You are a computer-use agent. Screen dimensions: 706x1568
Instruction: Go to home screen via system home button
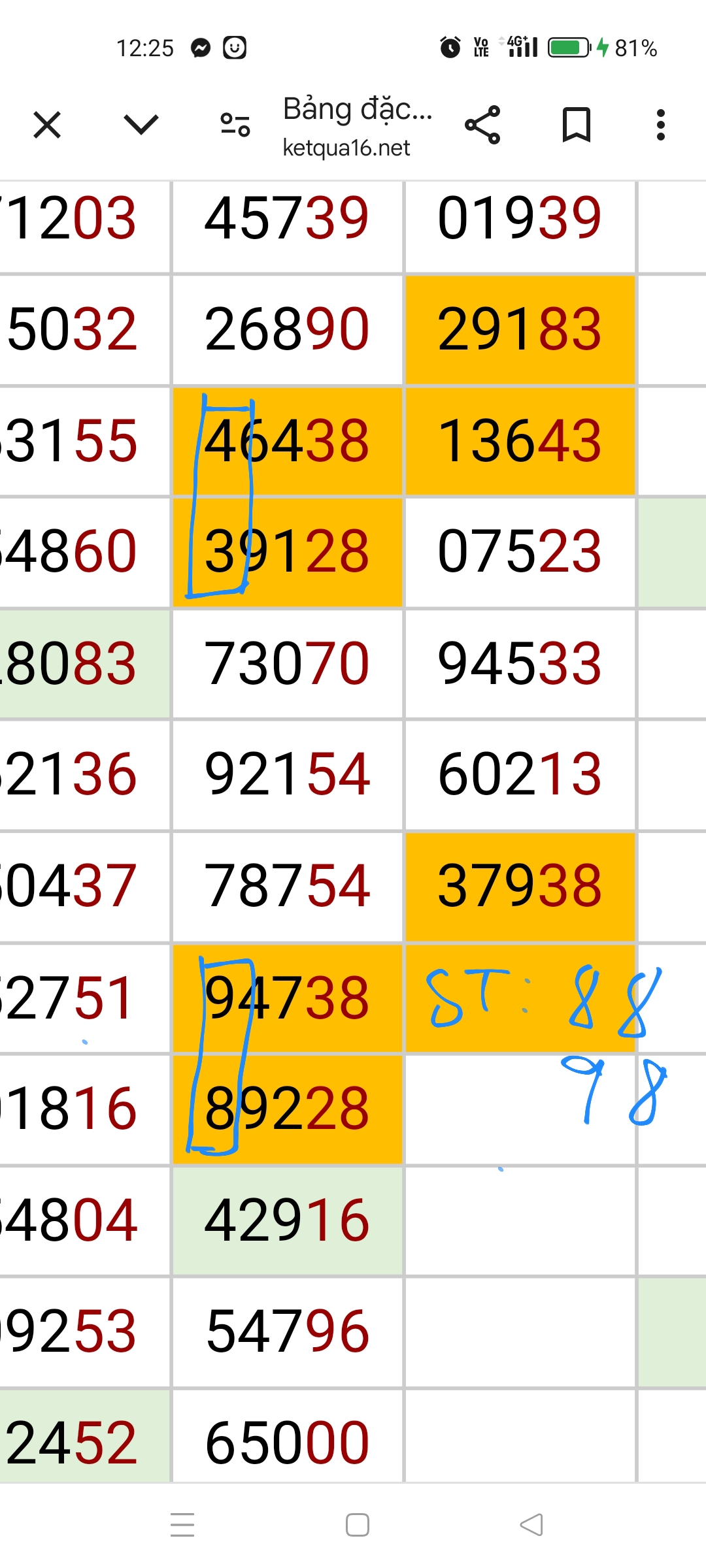pos(358,1525)
